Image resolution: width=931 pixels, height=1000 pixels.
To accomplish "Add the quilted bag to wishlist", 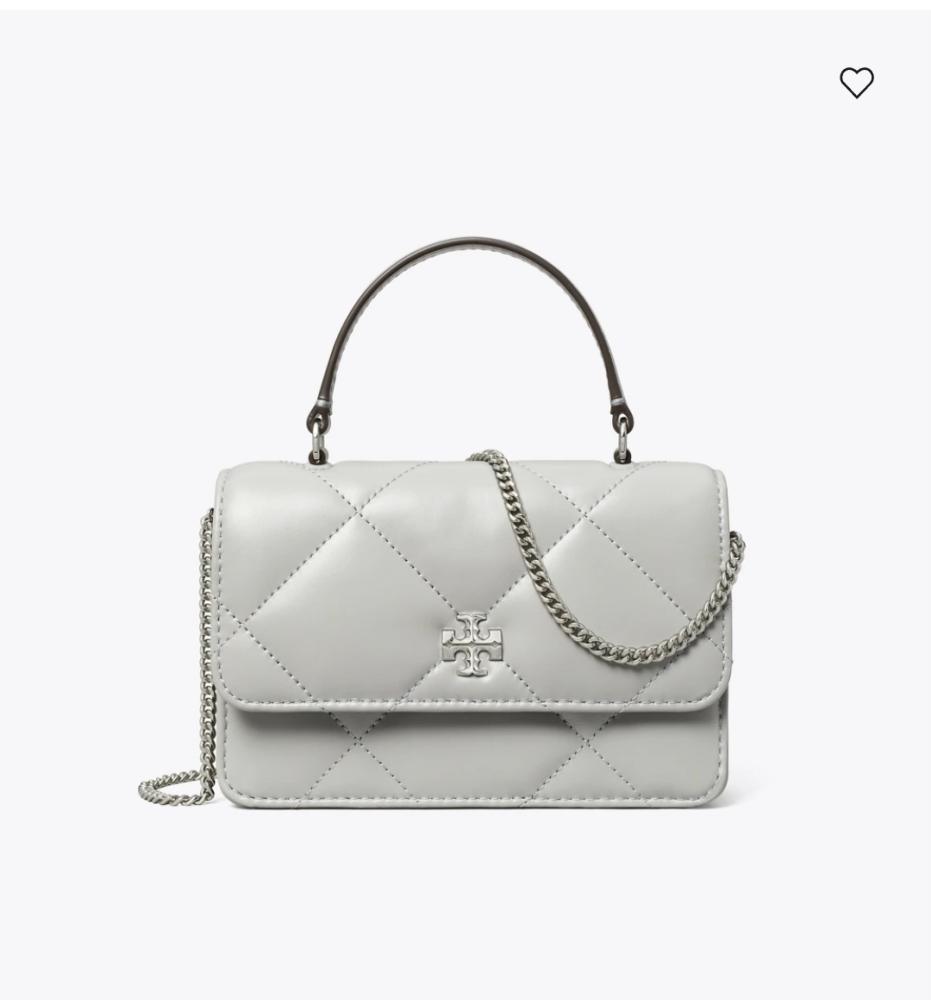I will point(856,83).
